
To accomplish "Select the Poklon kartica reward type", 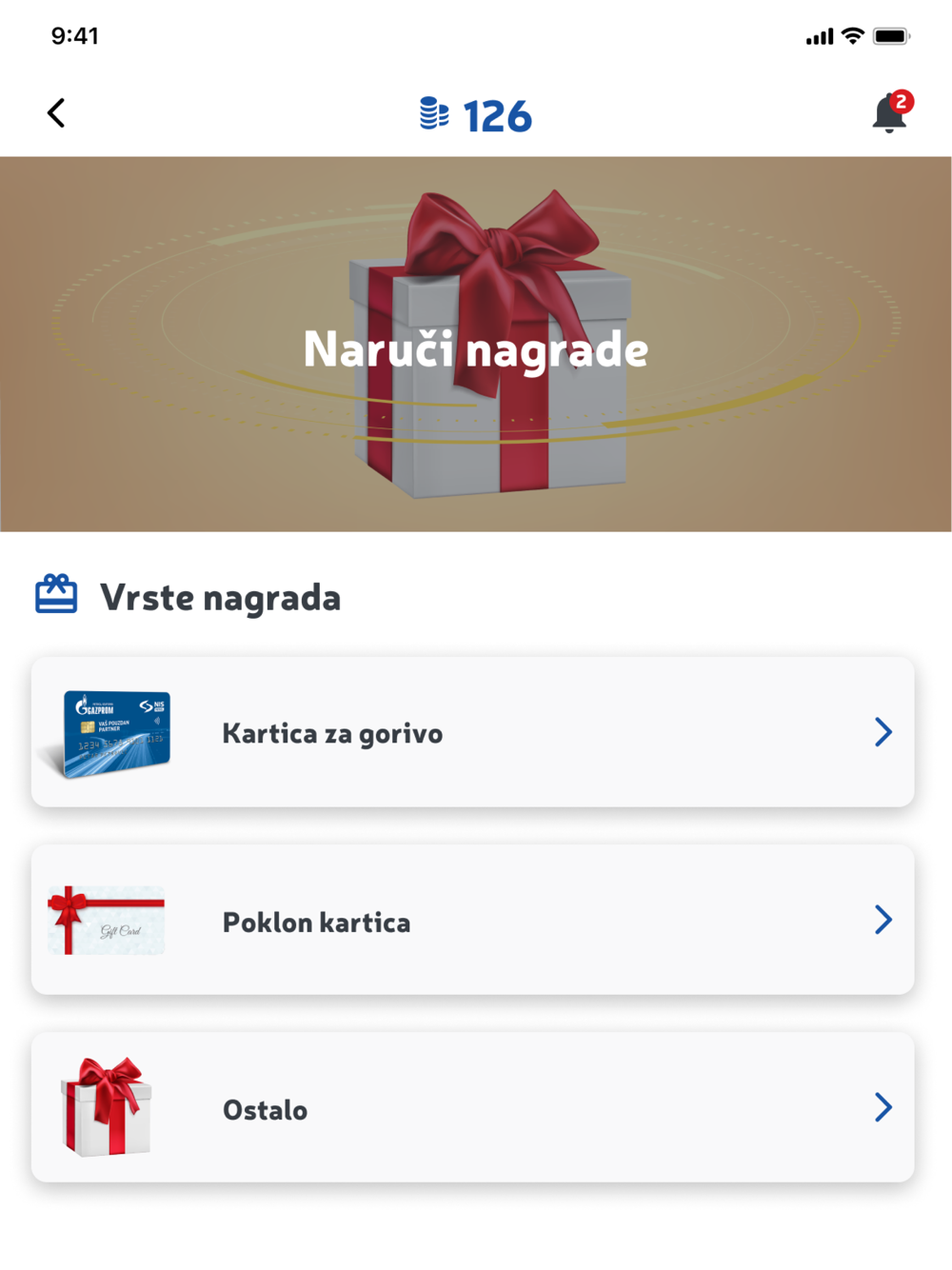I will (473, 920).
